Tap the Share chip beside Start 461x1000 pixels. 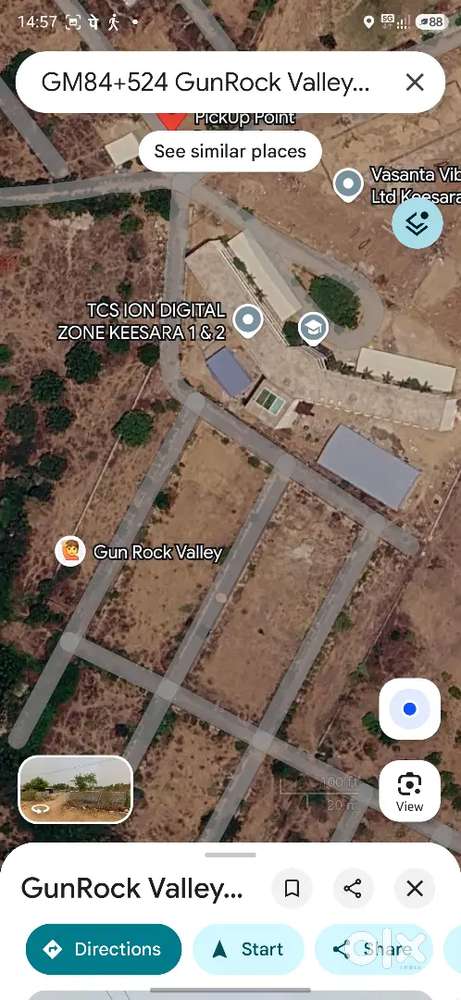click(x=373, y=949)
